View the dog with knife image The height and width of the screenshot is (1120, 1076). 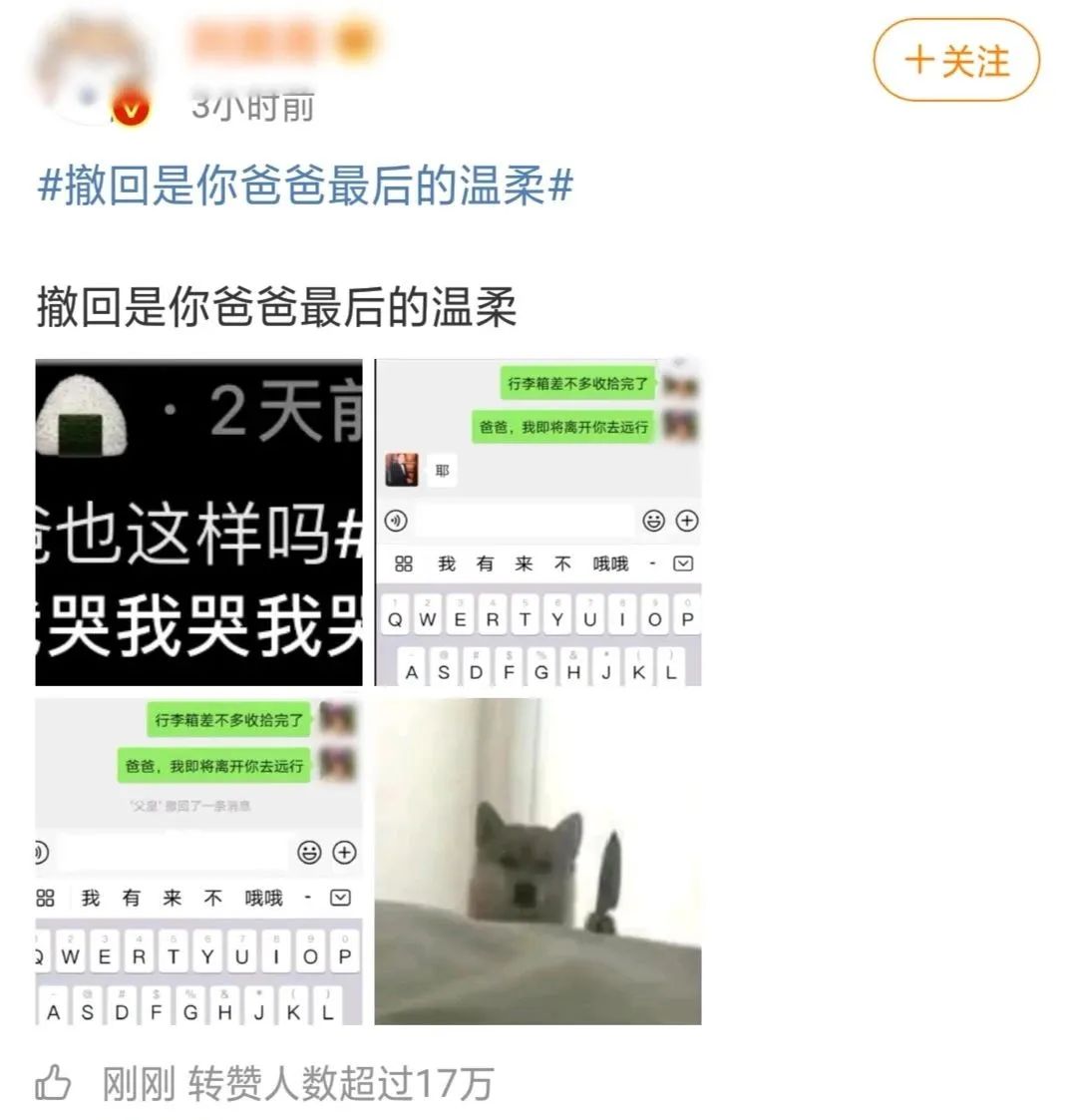click(x=538, y=861)
